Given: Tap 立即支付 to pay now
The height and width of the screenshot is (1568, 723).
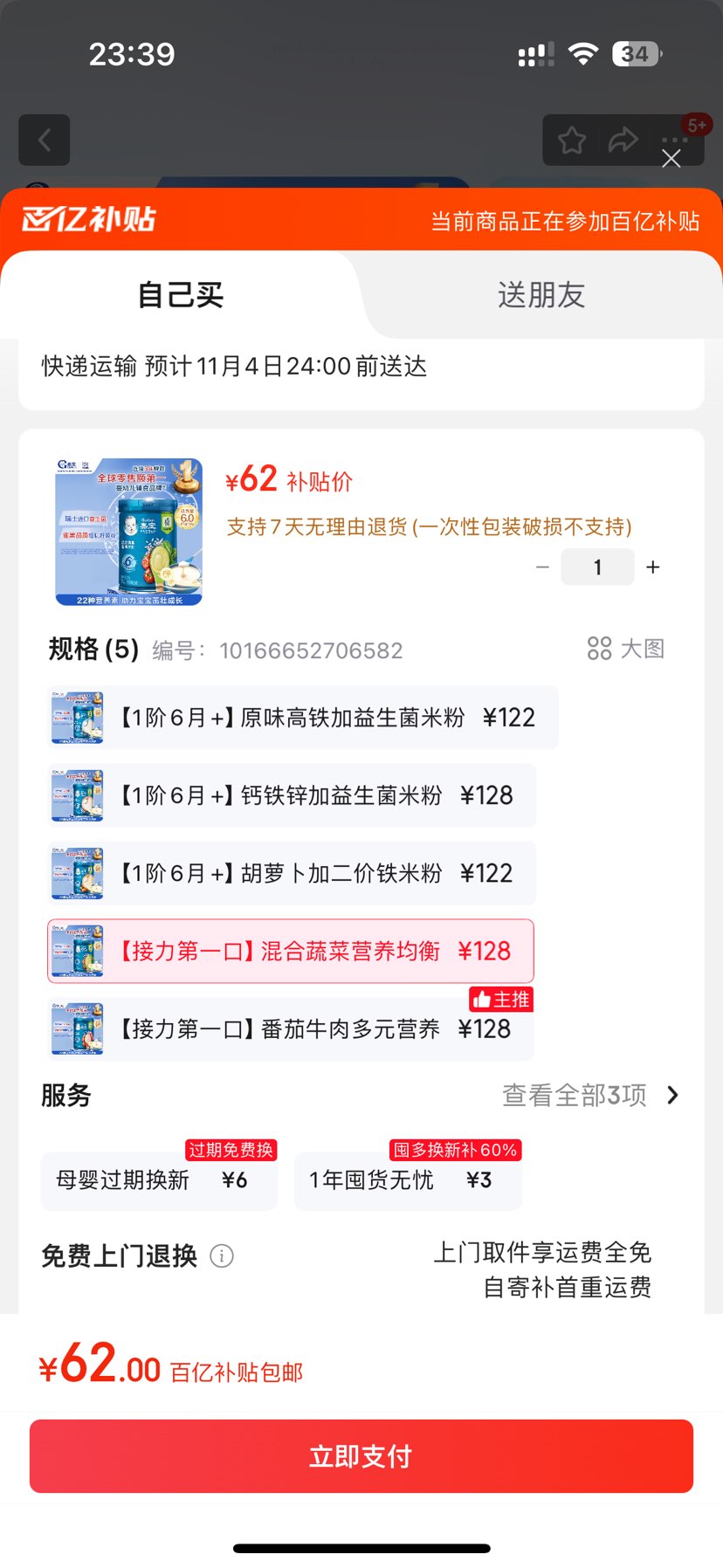Looking at the screenshot, I should (361, 1455).
